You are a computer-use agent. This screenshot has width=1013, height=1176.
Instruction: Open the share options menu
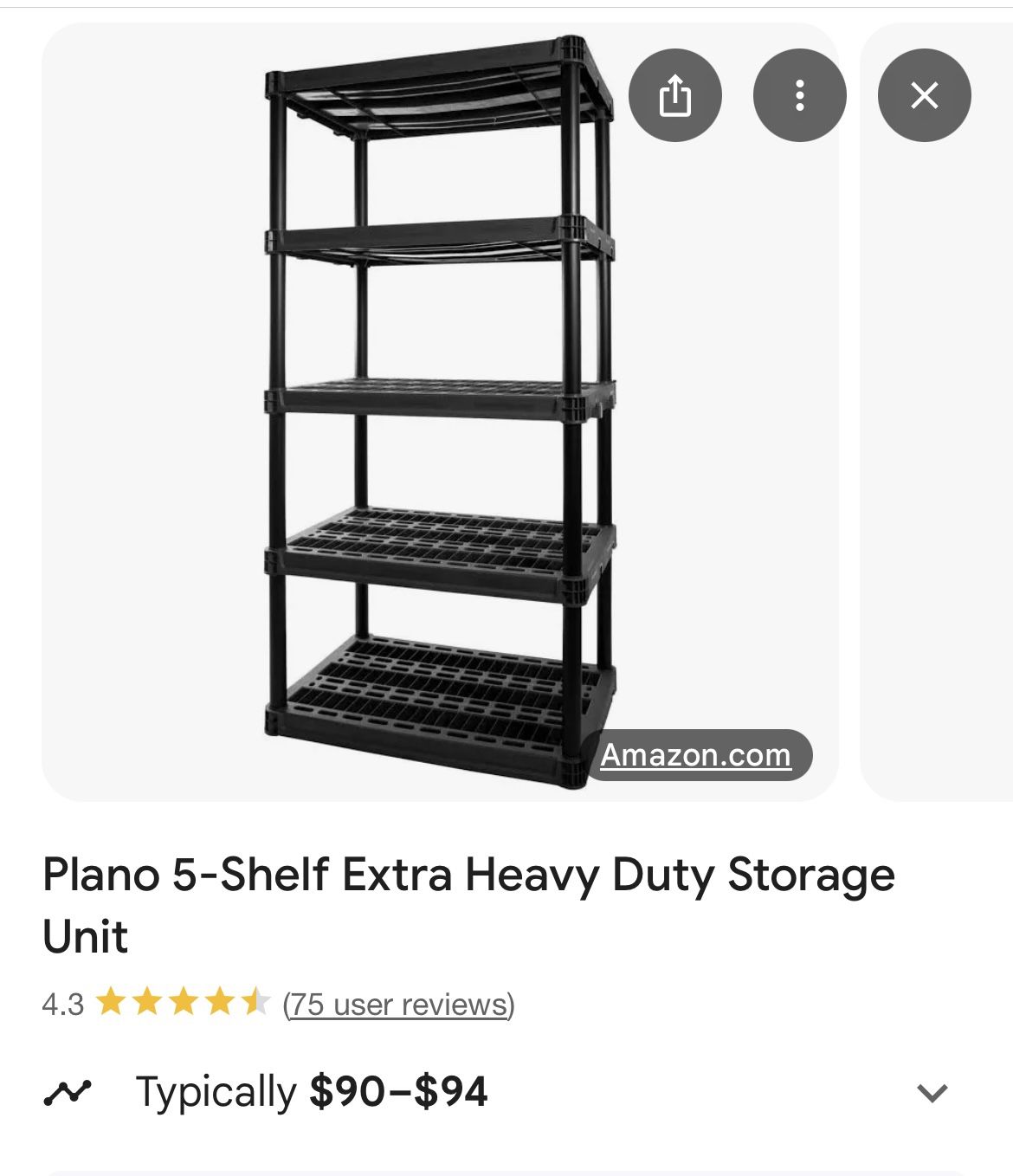676,96
